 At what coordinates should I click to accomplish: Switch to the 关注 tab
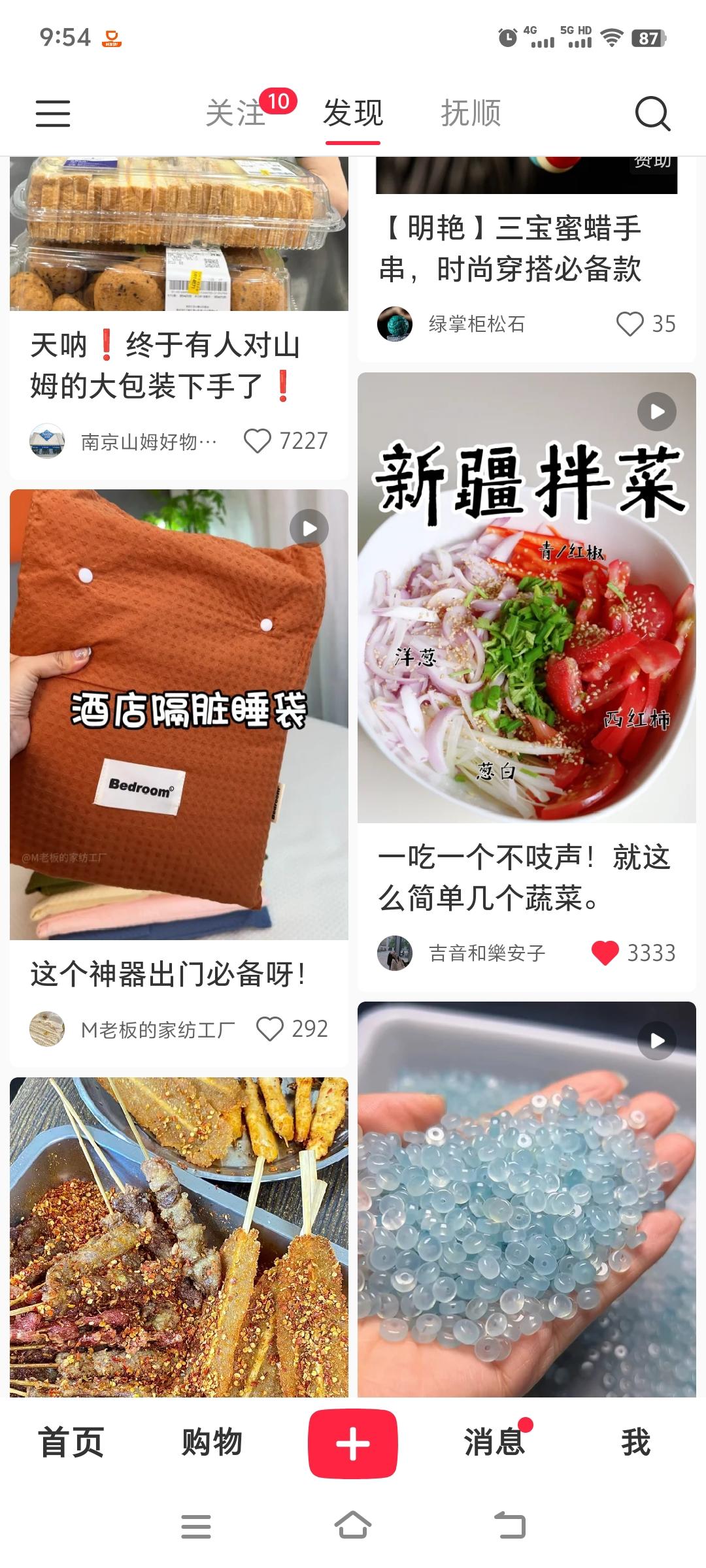coord(235,114)
